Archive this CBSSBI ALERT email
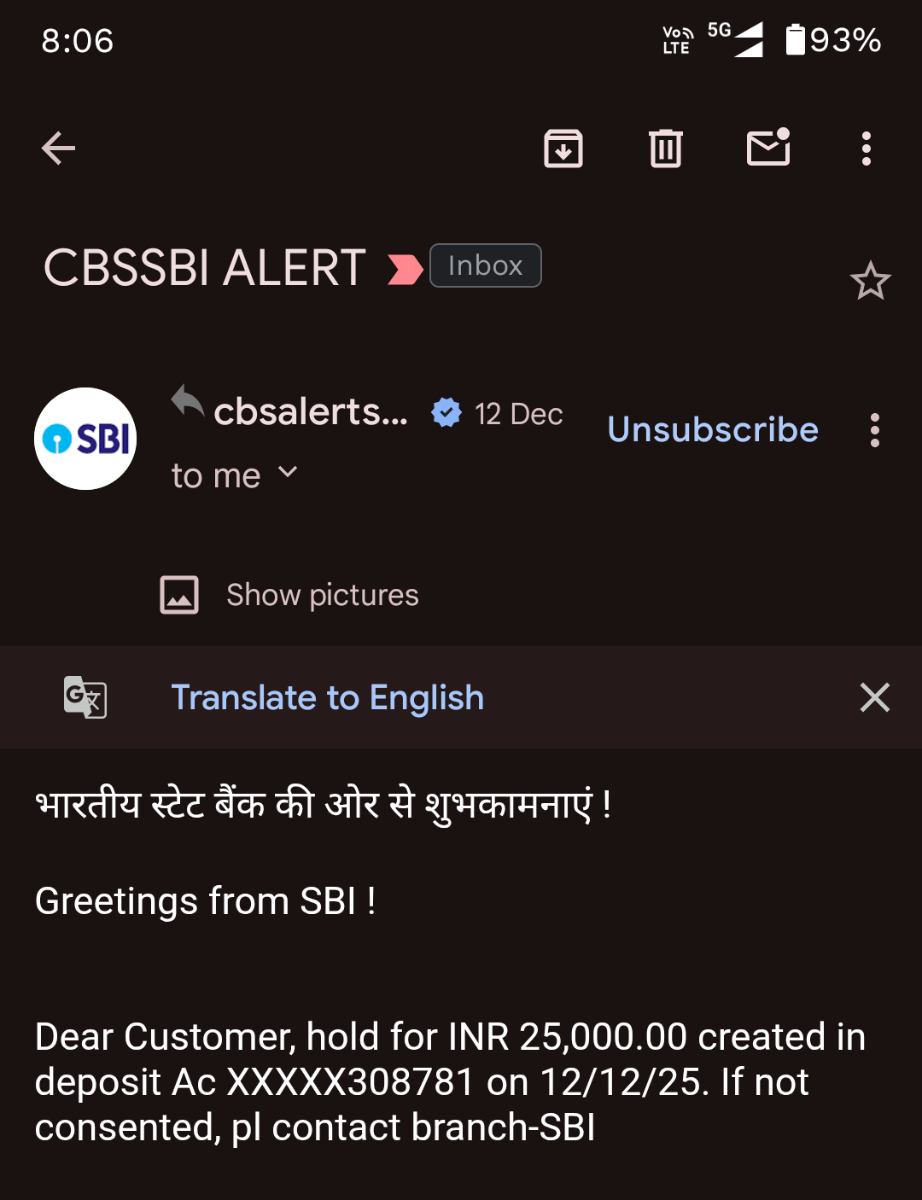922x1200 pixels. pos(563,149)
